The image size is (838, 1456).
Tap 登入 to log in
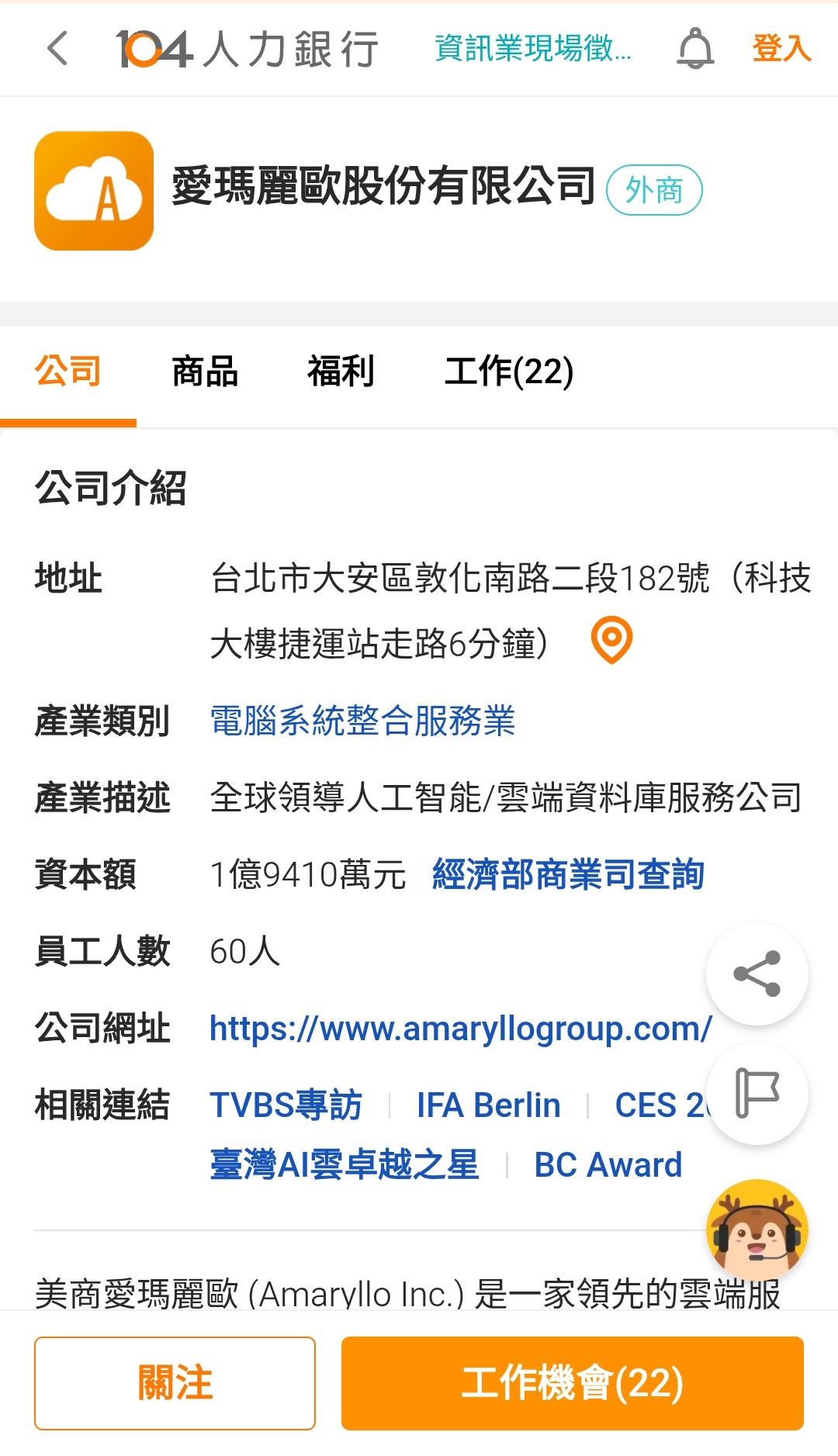click(x=781, y=48)
